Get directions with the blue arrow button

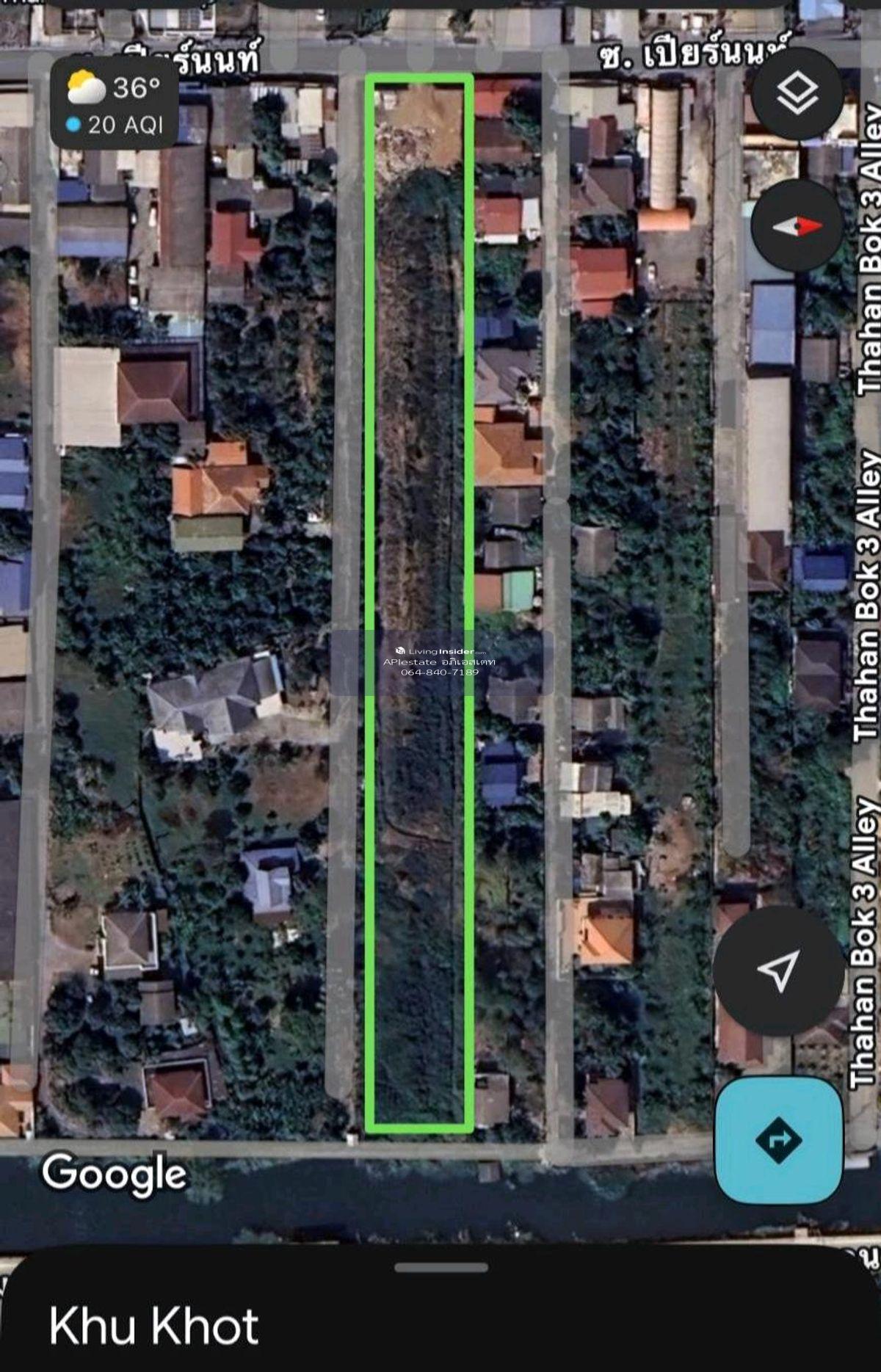point(778,1140)
